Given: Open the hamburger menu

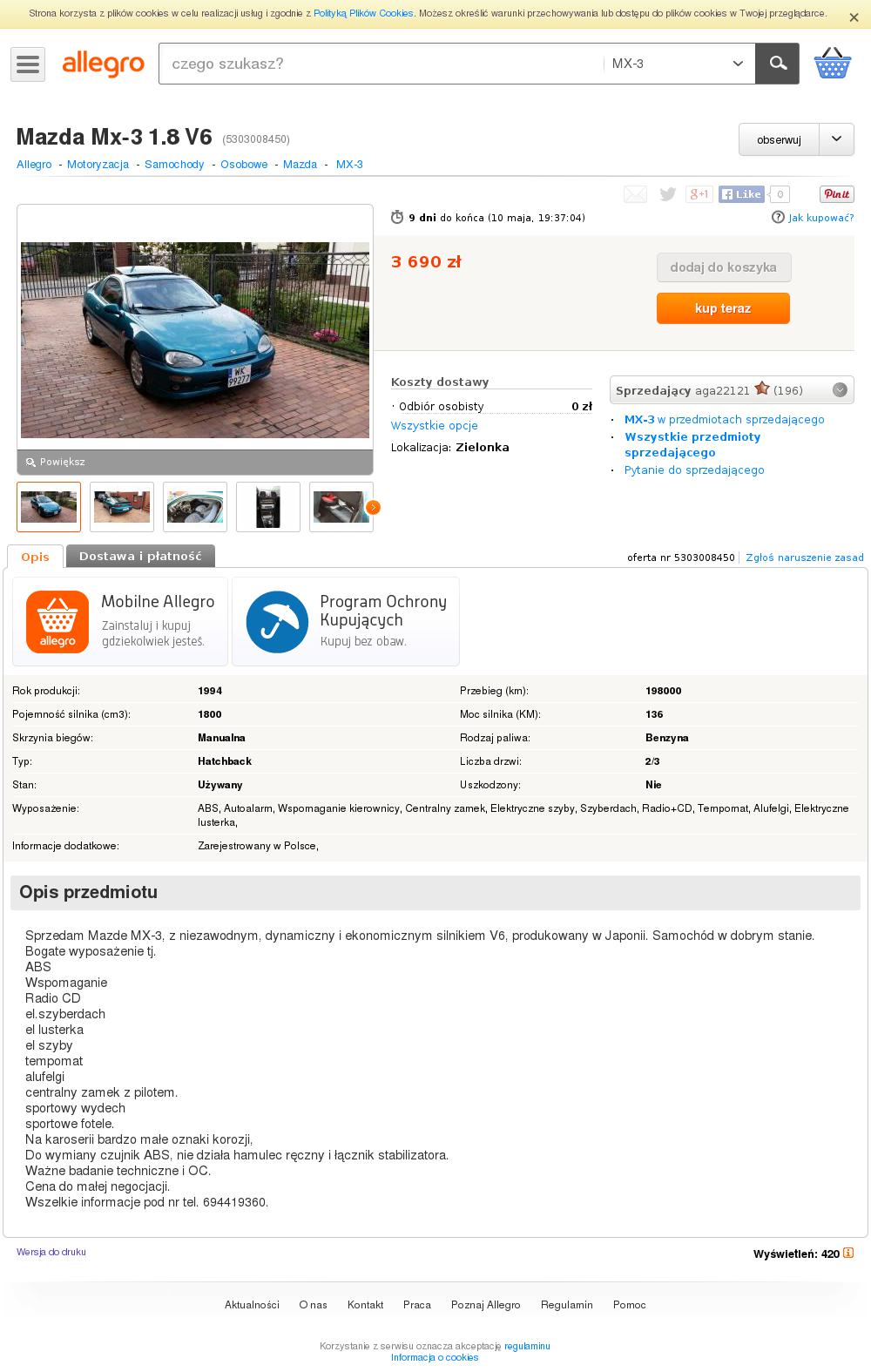Looking at the screenshot, I should [x=28, y=64].
